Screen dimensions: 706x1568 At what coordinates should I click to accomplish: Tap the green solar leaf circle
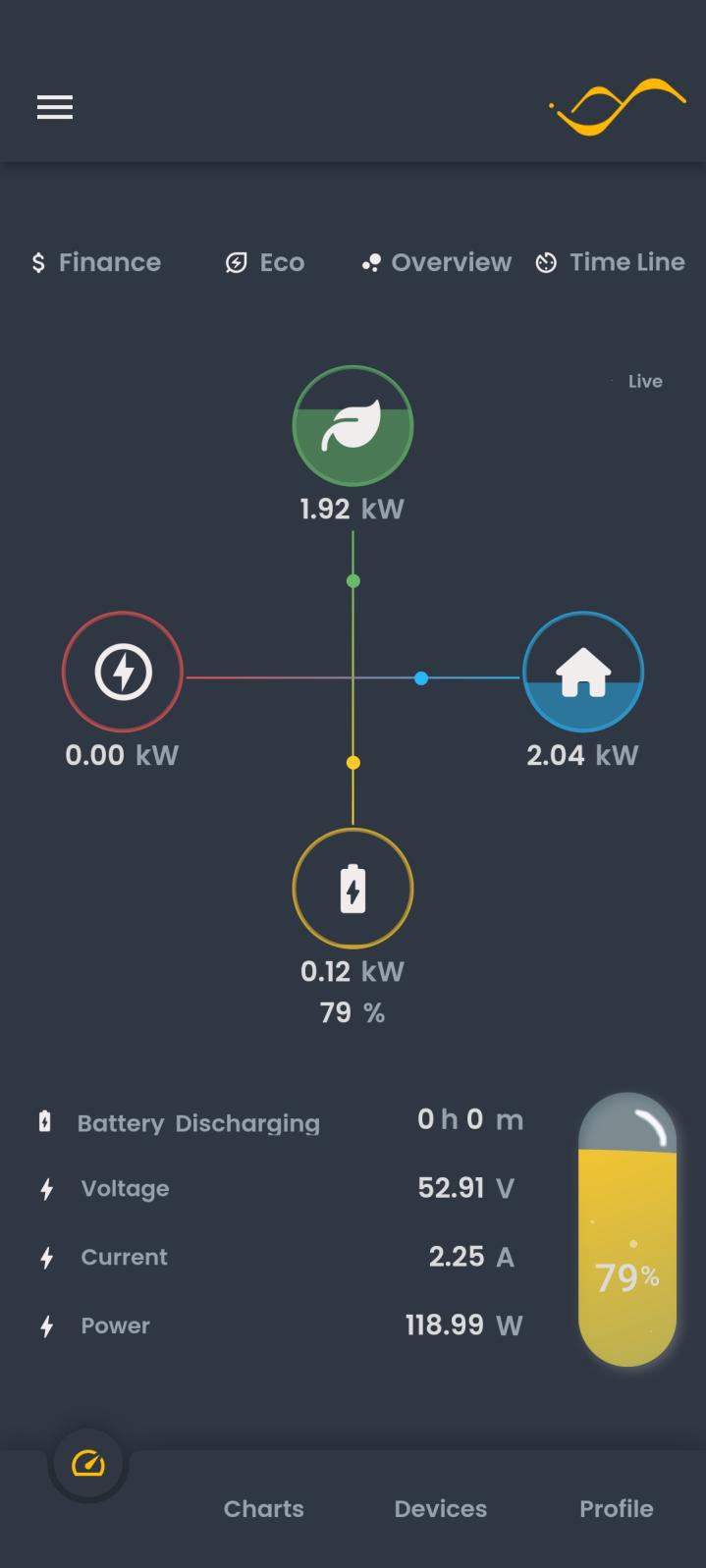click(x=353, y=425)
